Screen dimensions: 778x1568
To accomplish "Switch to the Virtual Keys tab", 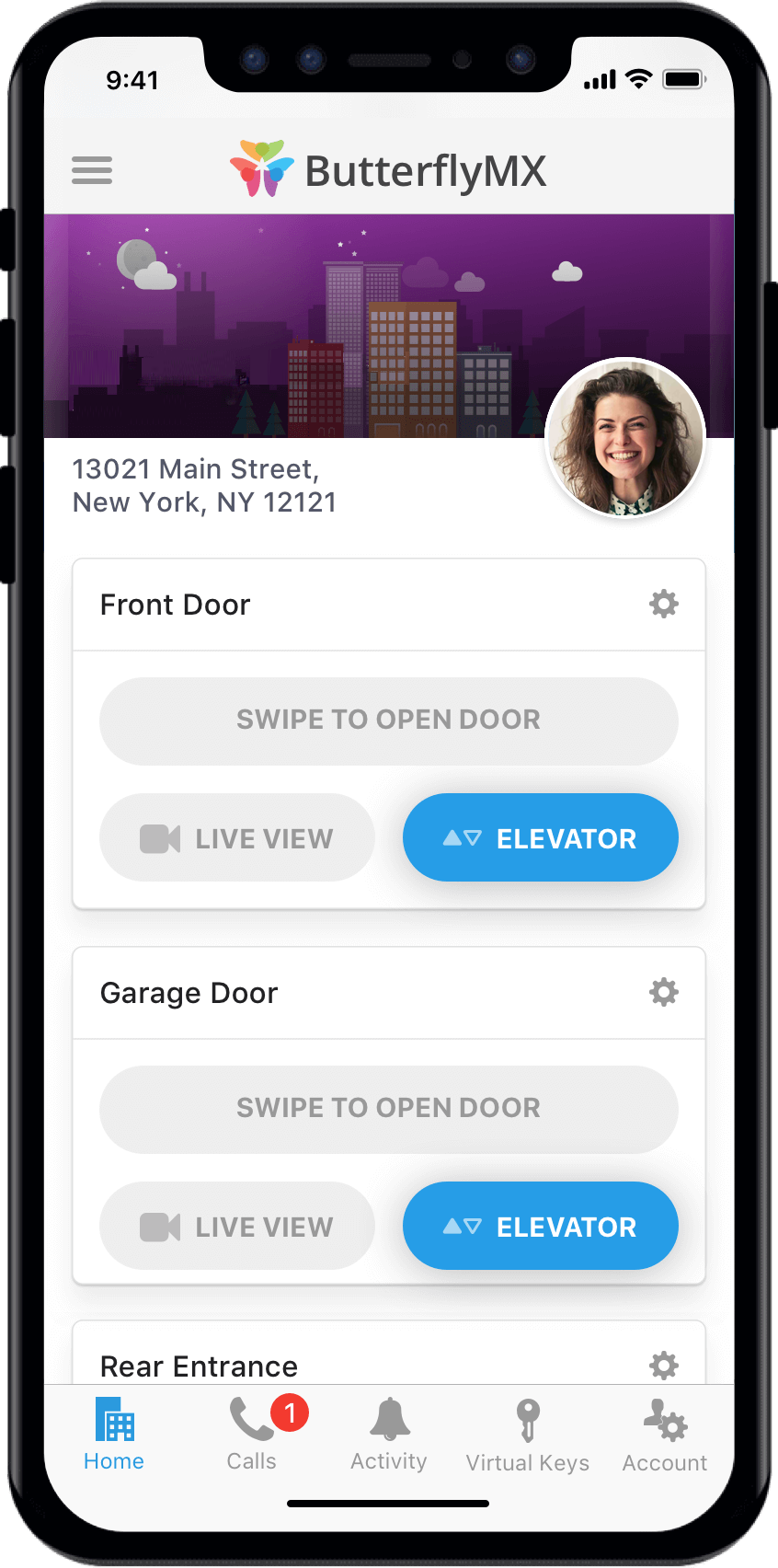I will click(x=527, y=1435).
